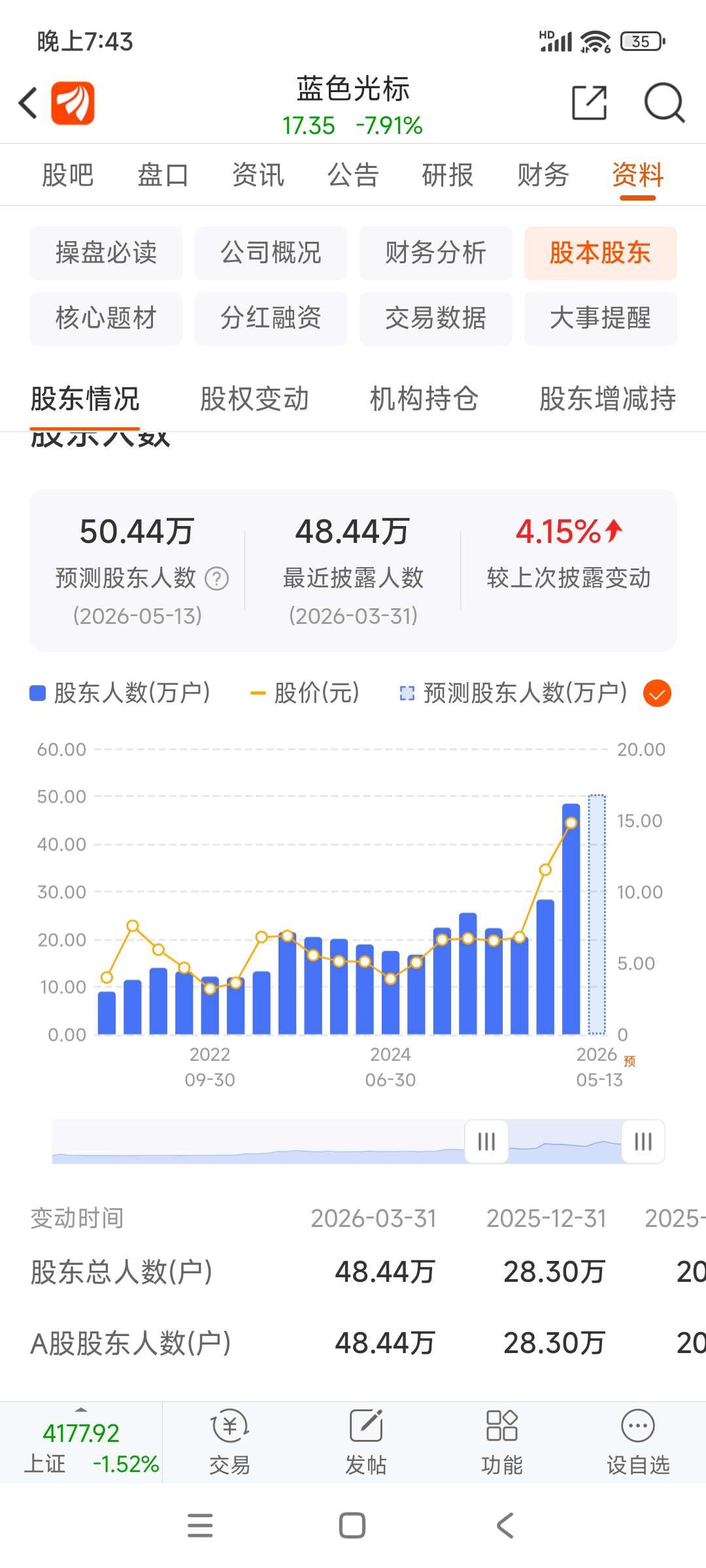This screenshot has height=1568, width=706.
Task: Open the search magnifier icon
Action: (x=664, y=103)
